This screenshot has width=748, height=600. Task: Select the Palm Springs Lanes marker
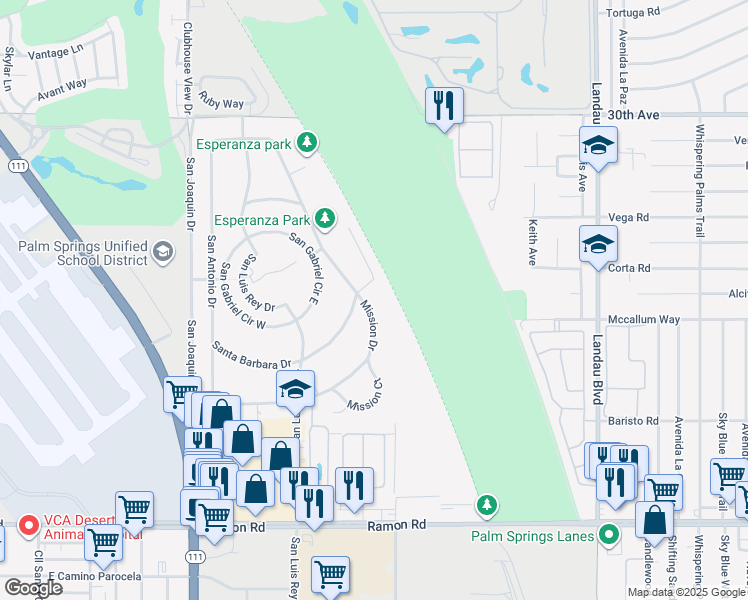pos(607,534)
